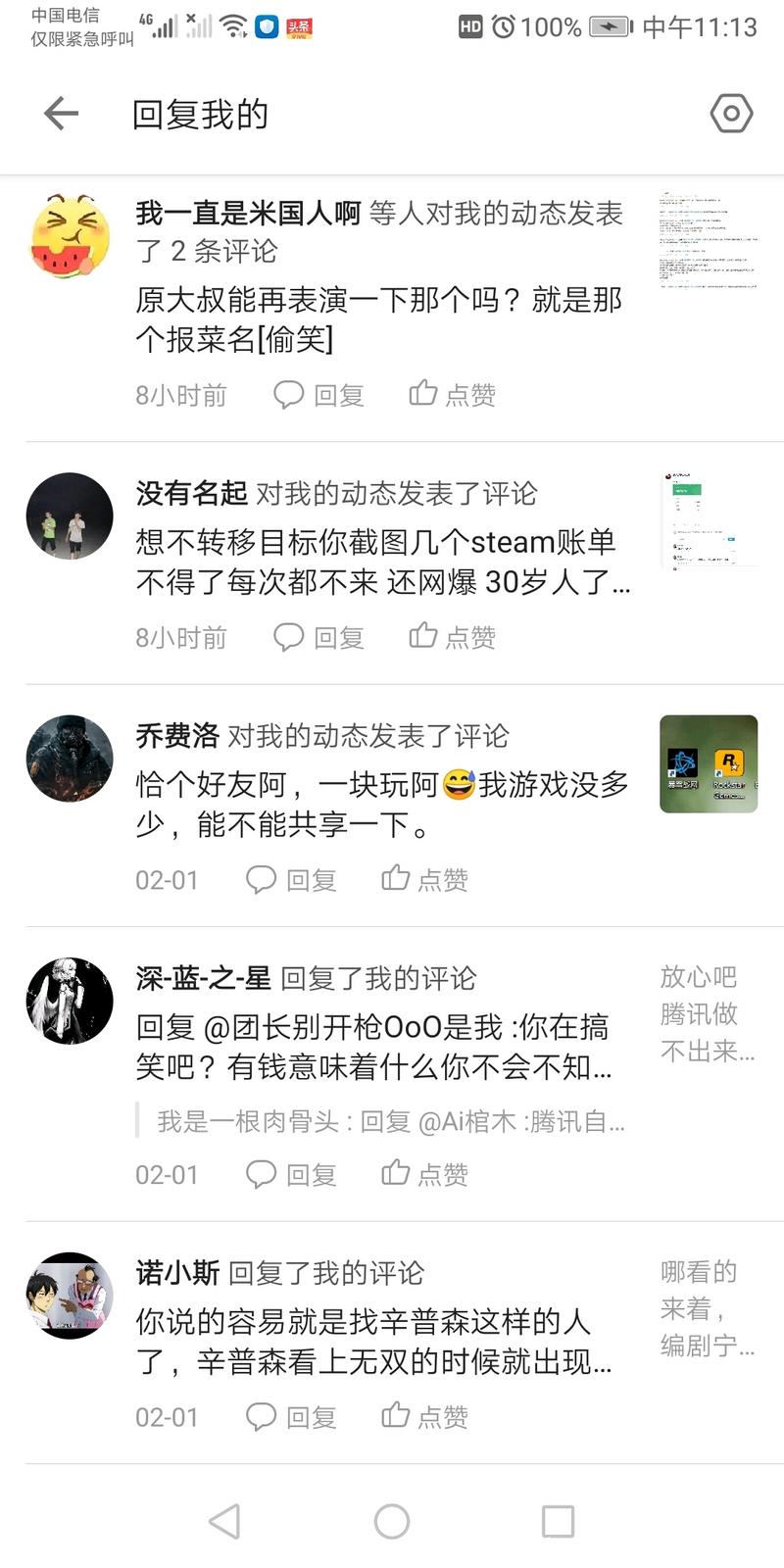
Task: Open quoted reply from 我是一根肉骨头
Action: click(x=390, y=1121)
